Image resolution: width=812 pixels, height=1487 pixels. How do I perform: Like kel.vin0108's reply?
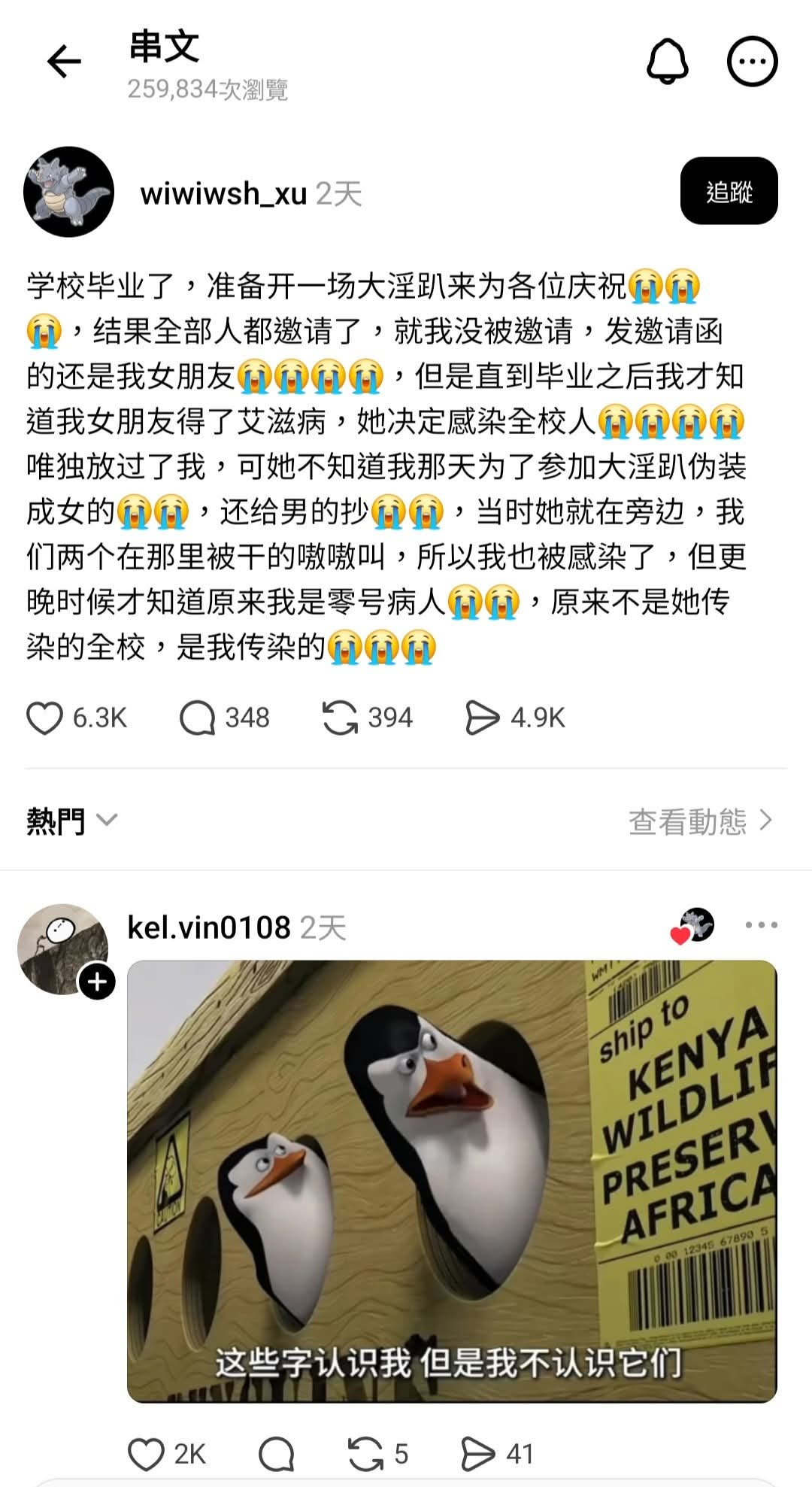point(146,1454)
